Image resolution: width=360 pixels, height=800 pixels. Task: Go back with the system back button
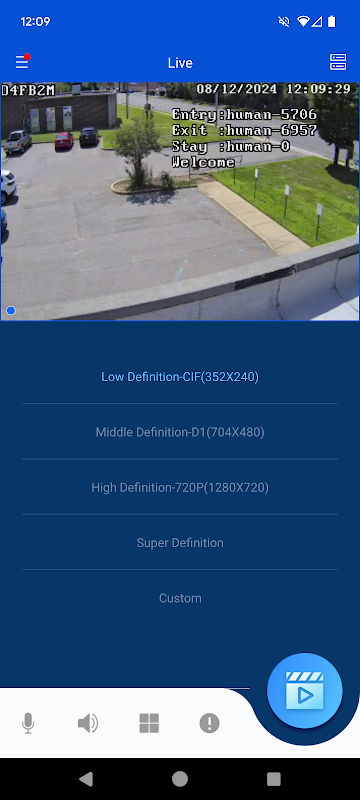point(86,779)
